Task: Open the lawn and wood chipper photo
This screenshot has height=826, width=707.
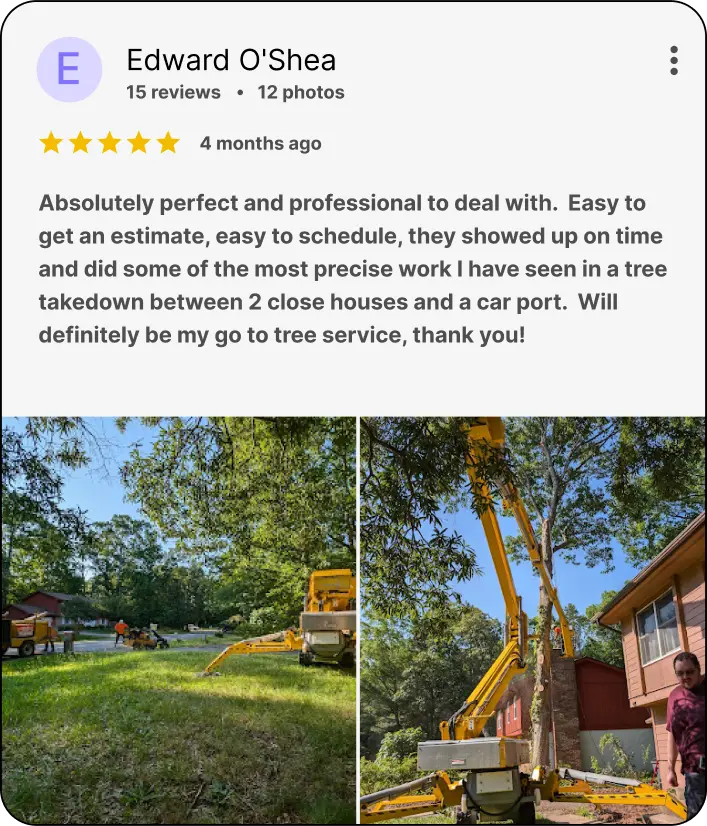Action: point(179,619)
